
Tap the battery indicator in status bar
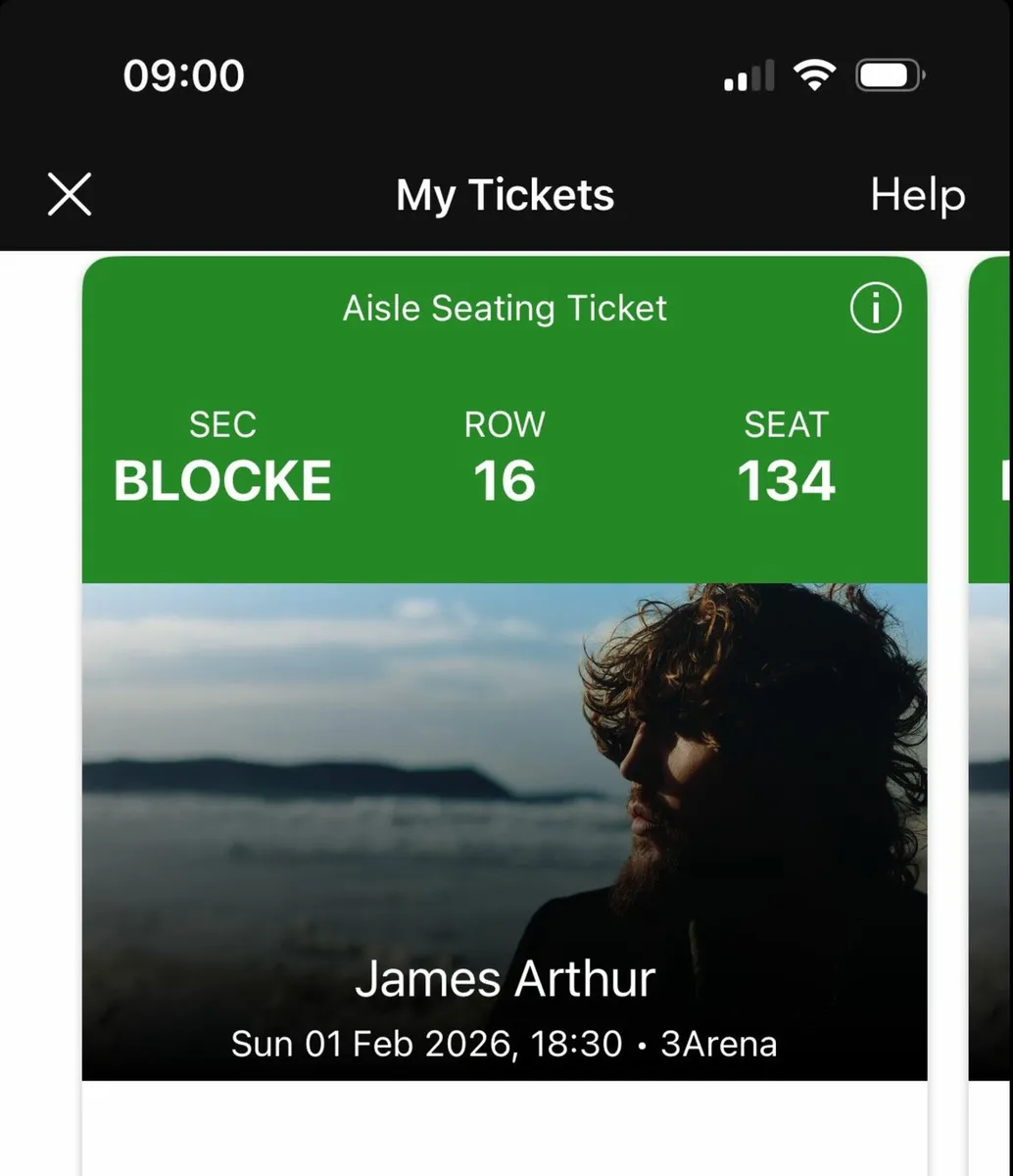click(x=887, y=73)
